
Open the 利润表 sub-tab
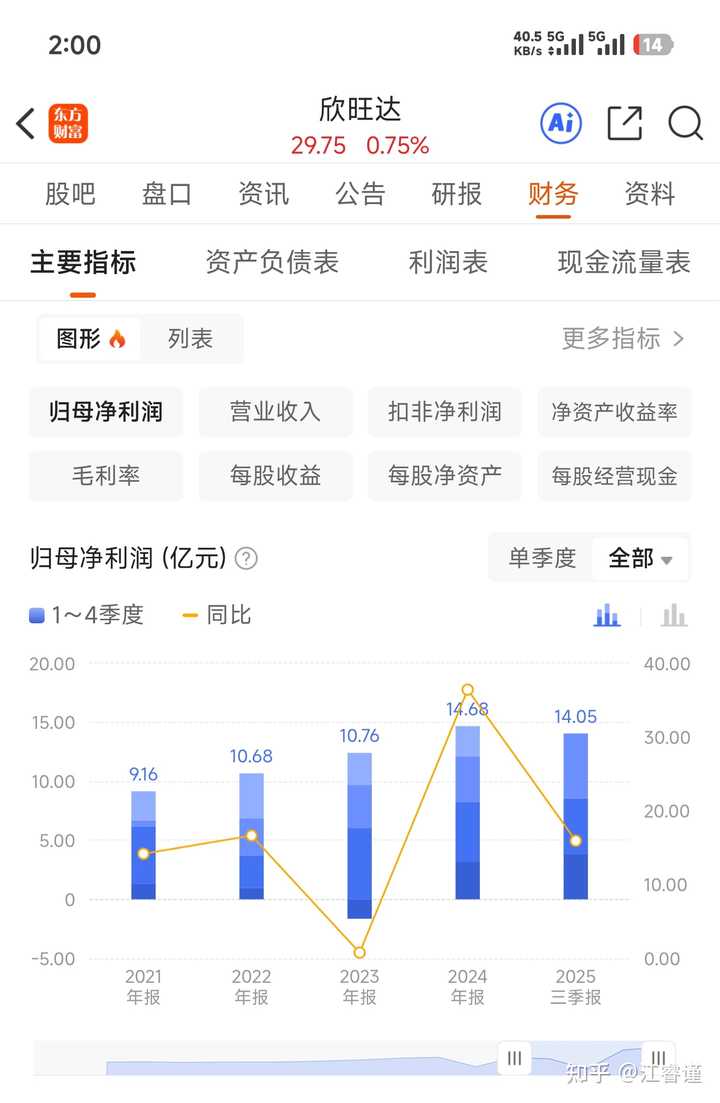448,262
